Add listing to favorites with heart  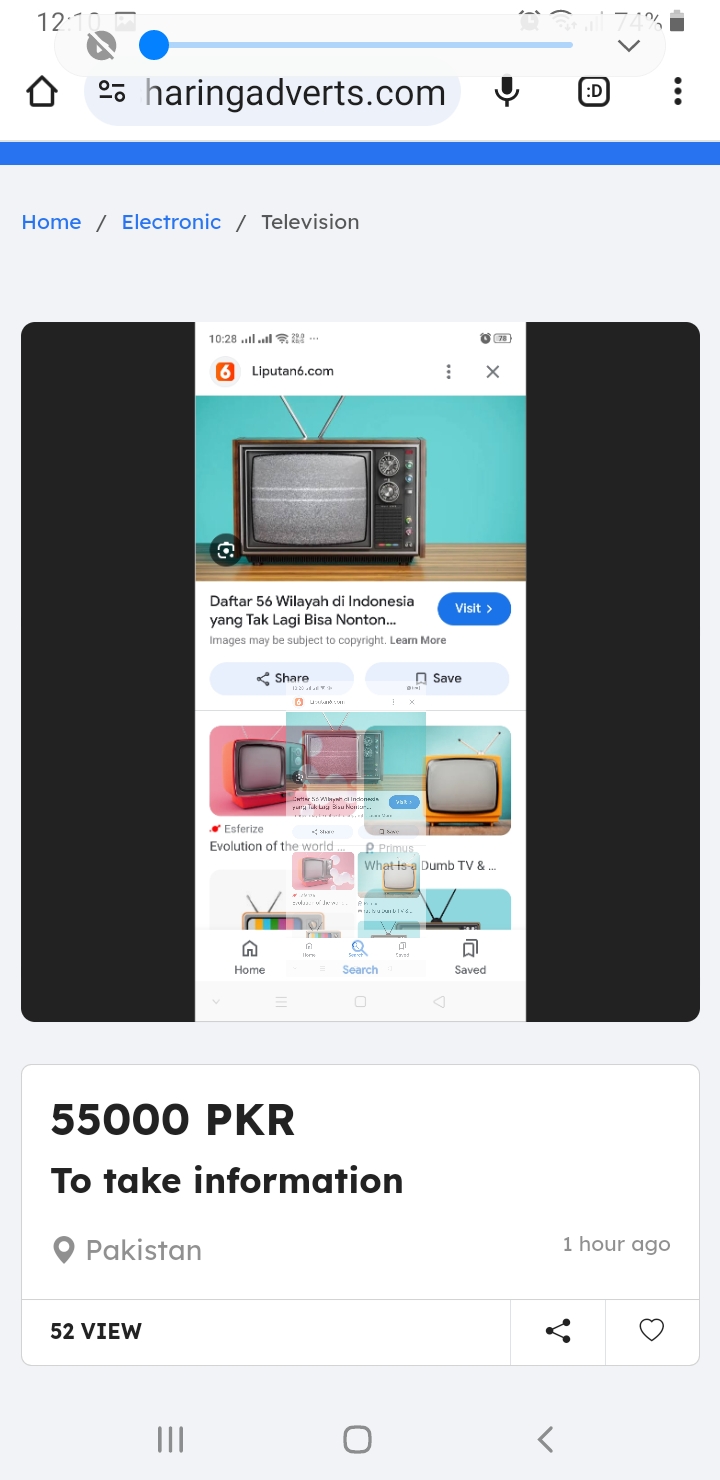click(651, 1331)
